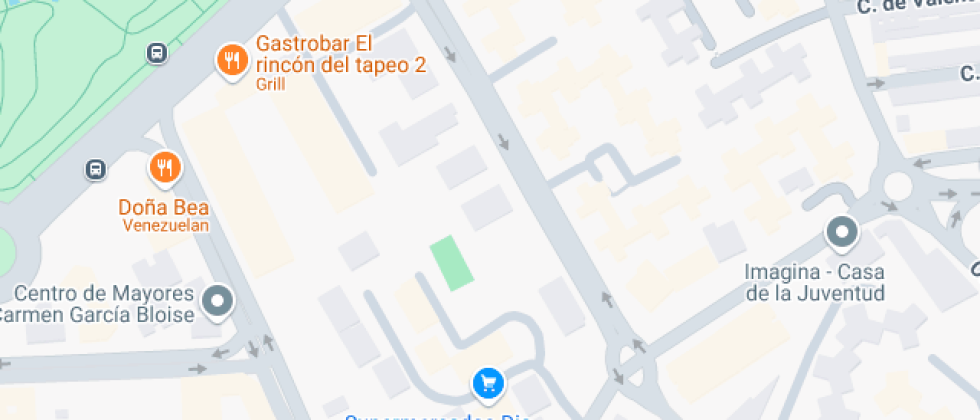Select the Doña Bea restaurant pin

point(165,168)
